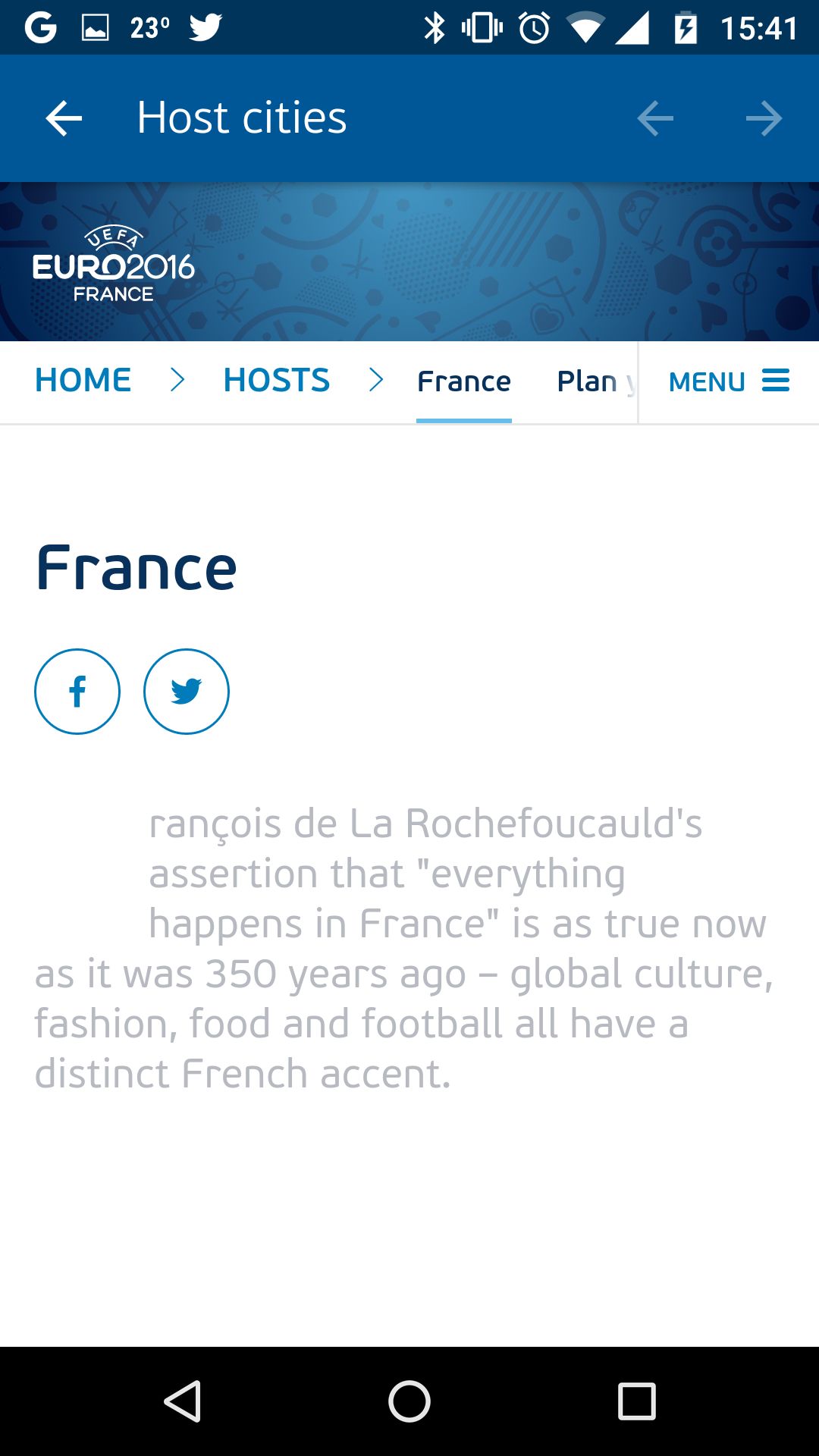
Task: Open system recent apps
Action: point(637,1401)
